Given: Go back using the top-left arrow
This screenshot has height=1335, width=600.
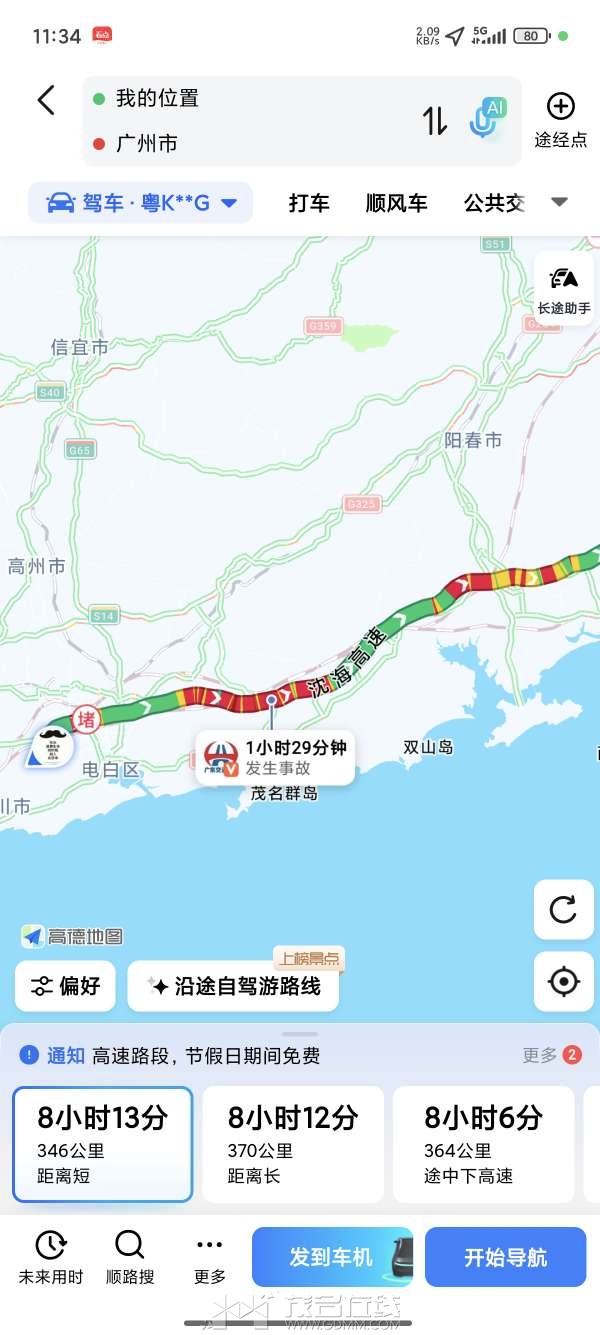Looking at the screenshot, I should coord(46,100).
